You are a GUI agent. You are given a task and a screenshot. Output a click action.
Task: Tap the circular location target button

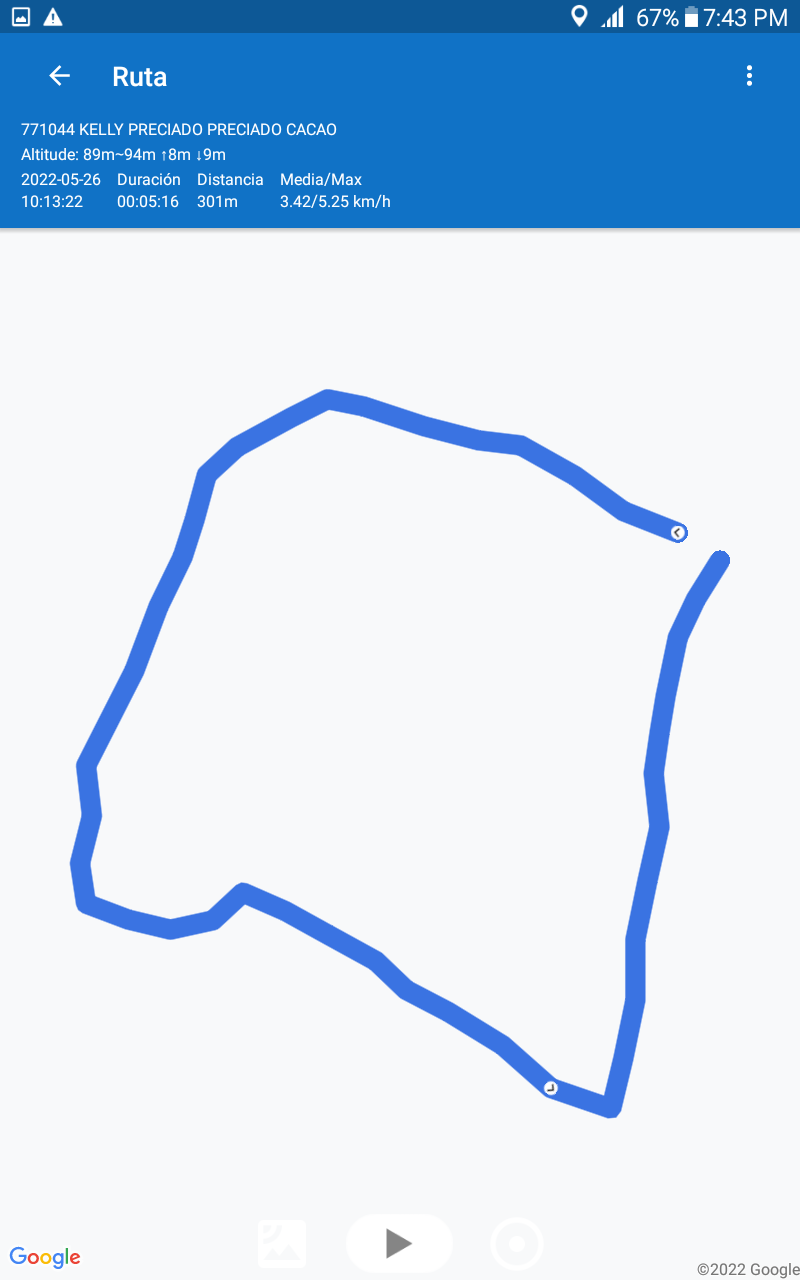[517, 1244]
